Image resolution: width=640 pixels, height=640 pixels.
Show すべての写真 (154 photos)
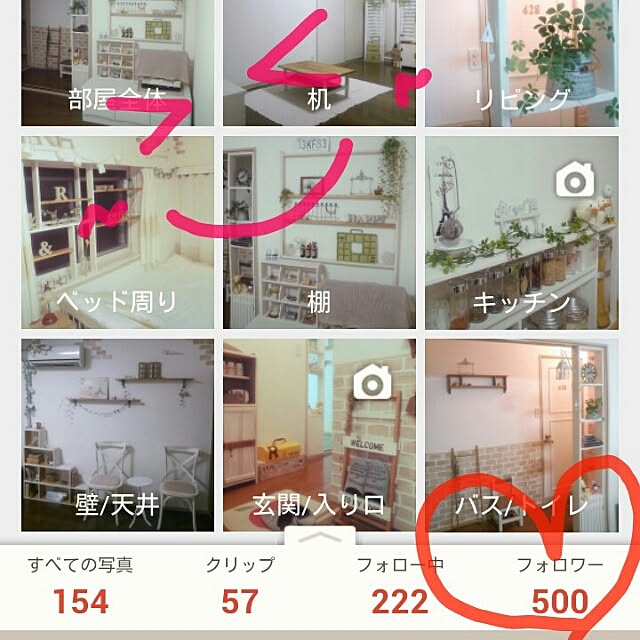click(x=80, y=585)
